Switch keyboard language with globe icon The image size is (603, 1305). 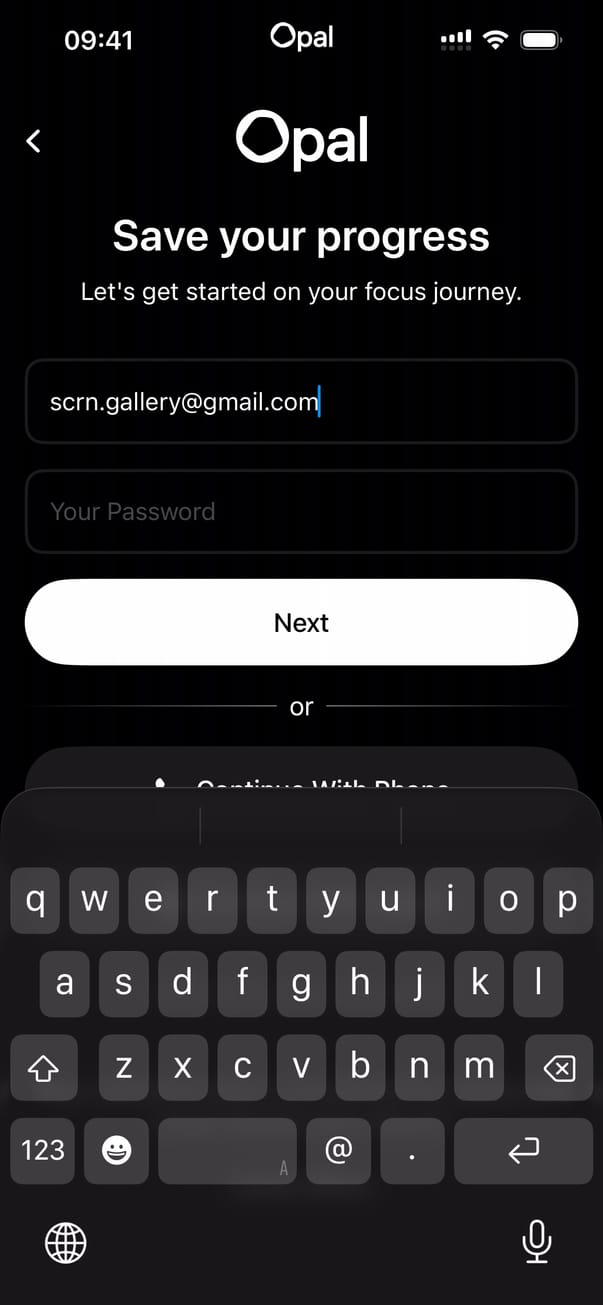(x=66, y=1243)
